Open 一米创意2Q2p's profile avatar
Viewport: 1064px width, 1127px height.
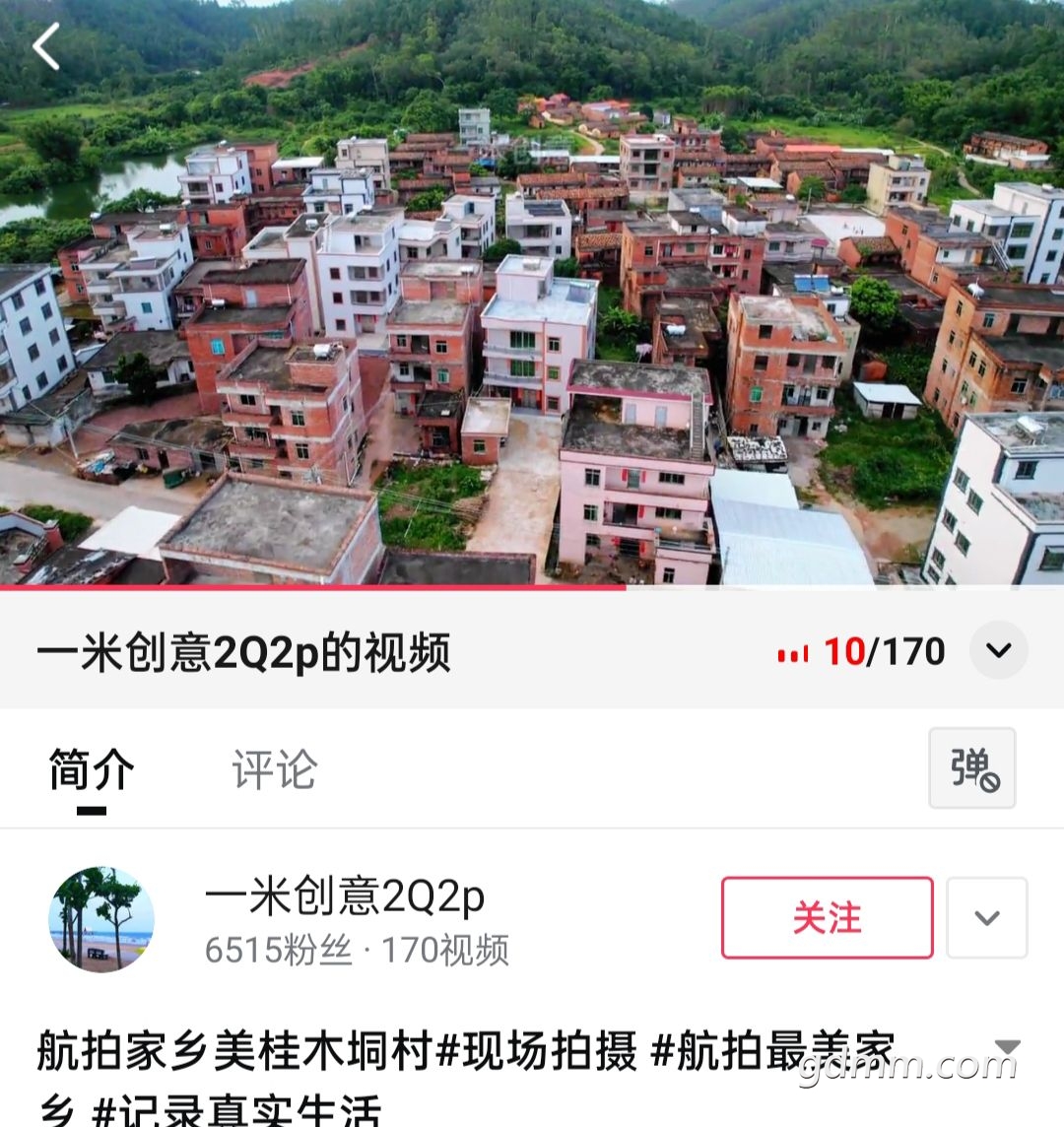pyautogui.click(x=101, y=919)
